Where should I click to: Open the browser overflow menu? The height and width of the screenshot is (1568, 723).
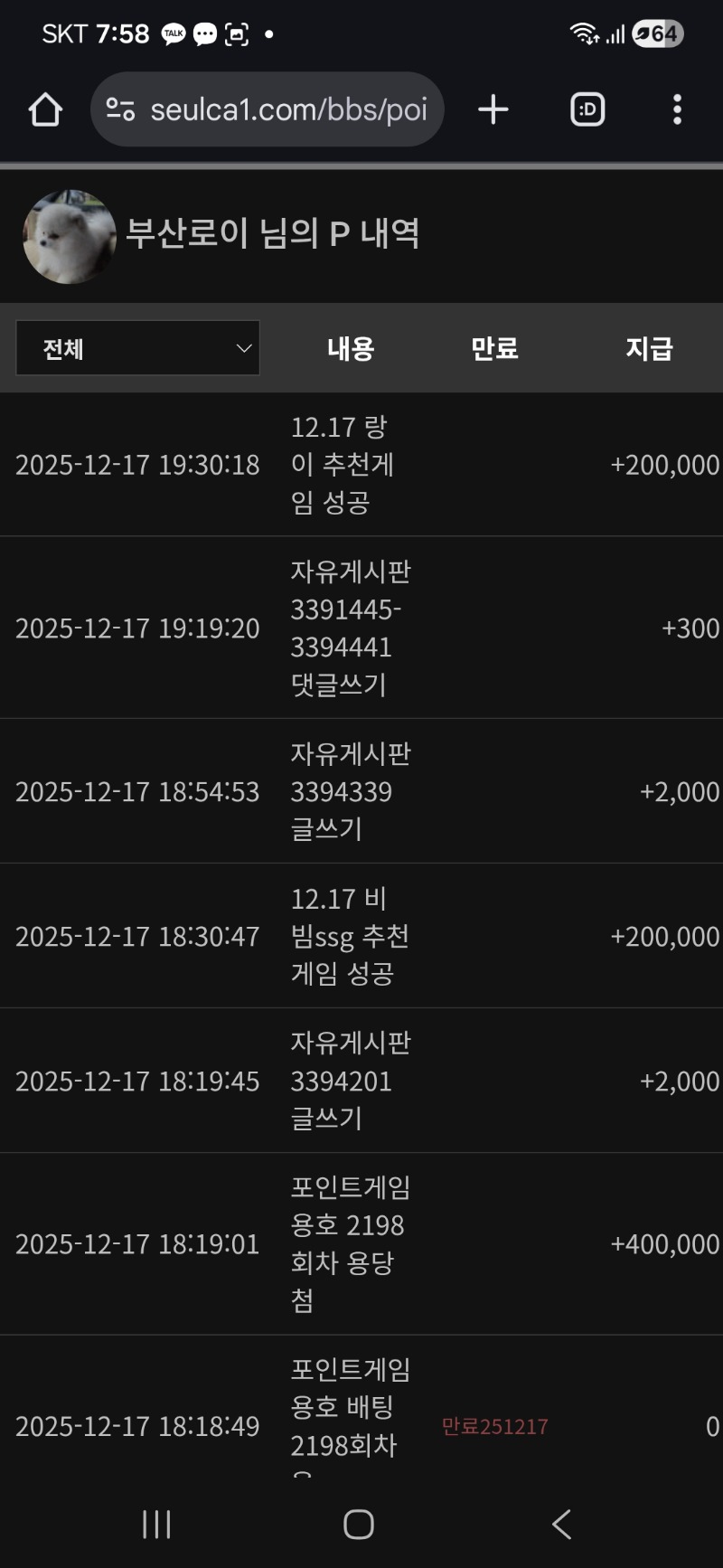[x=677, y=110]
